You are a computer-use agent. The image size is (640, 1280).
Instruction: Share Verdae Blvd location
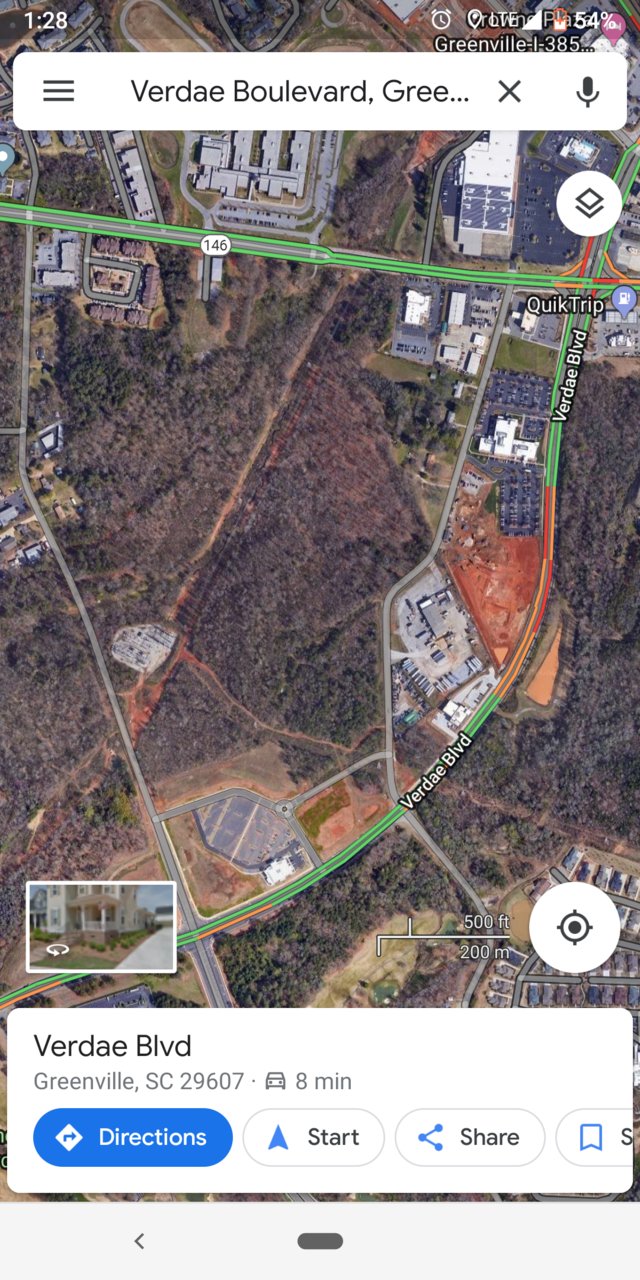tap(470, 1137)
